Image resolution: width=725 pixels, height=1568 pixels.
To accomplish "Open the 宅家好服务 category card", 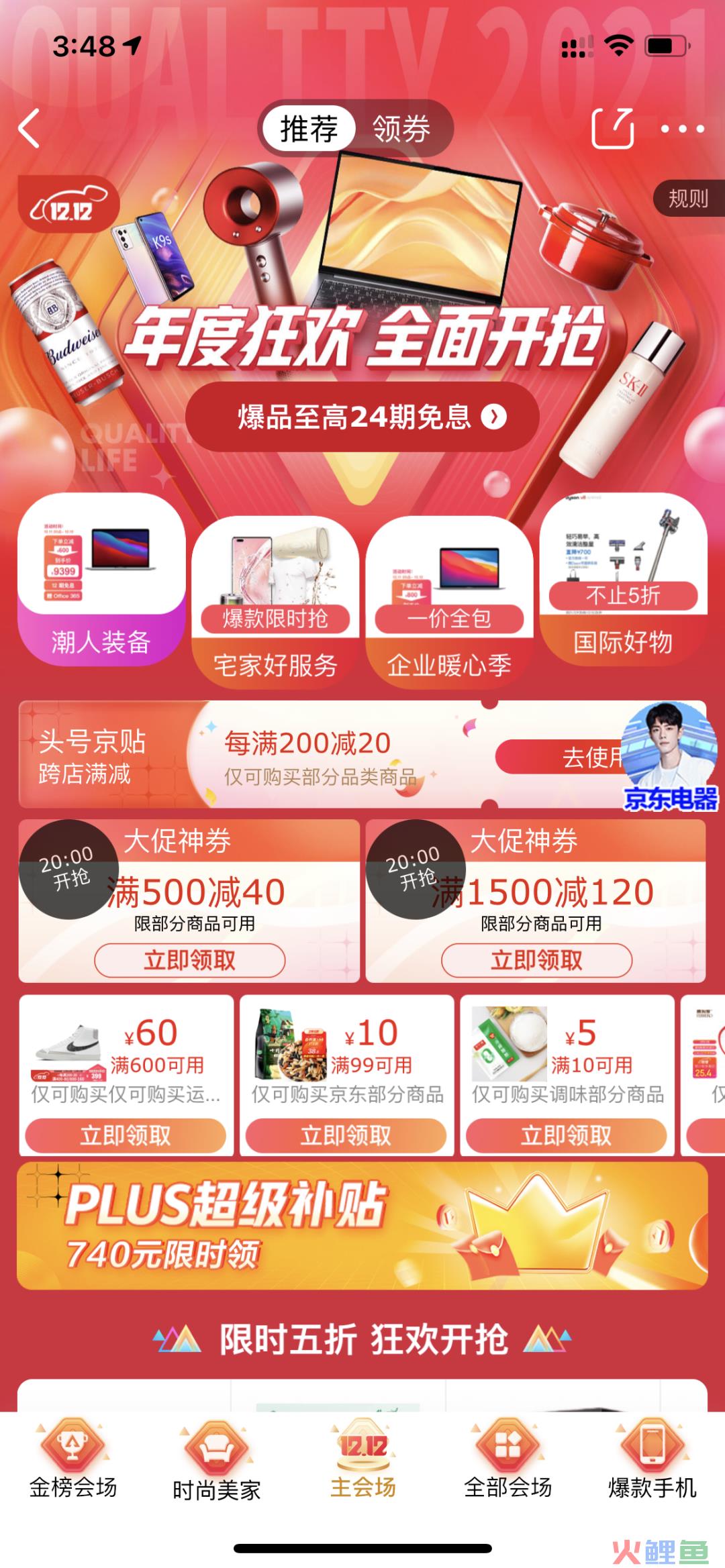I will (275, 602).
